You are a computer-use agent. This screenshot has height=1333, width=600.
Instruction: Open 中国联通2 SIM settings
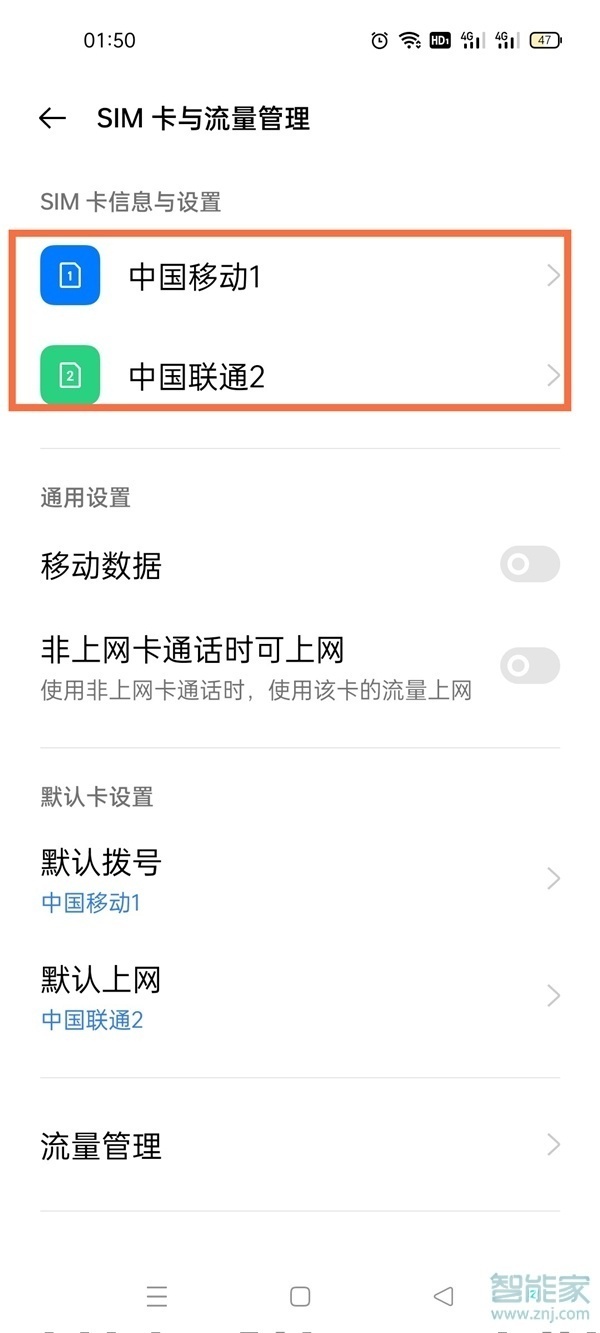coord(300,376)
